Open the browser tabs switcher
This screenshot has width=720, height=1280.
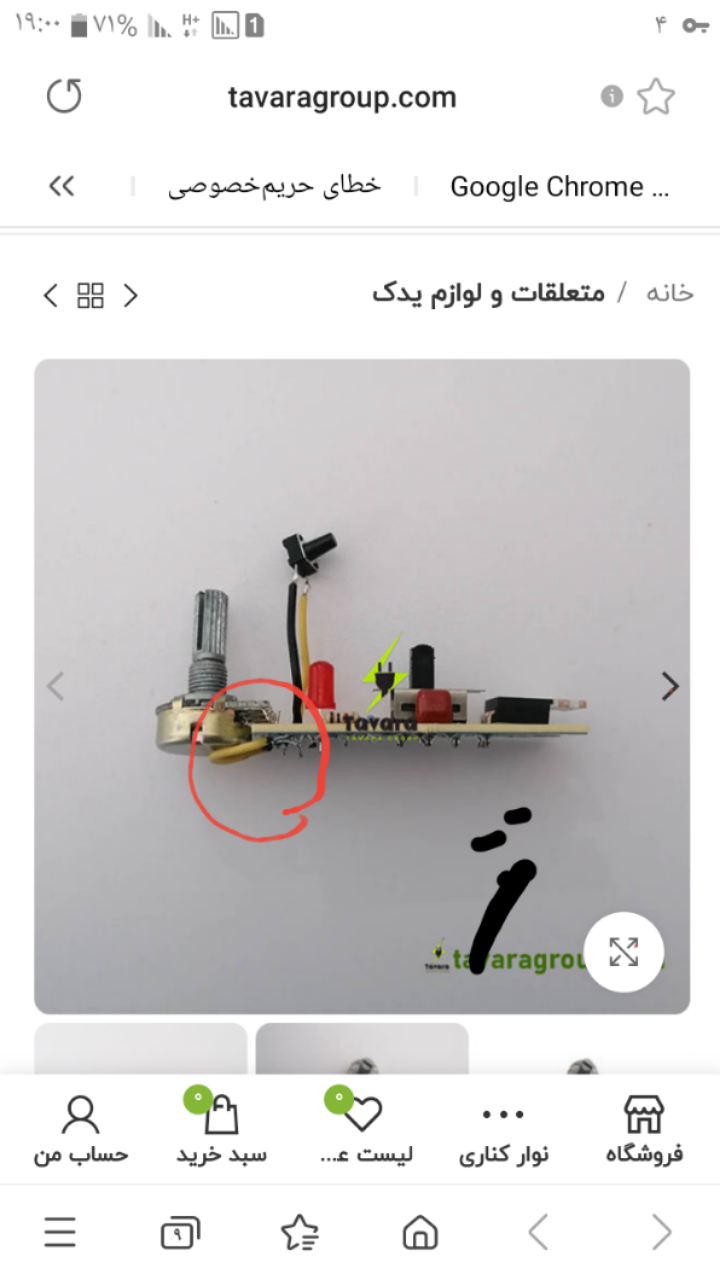pyautogui.click(x=180, y=1233)
